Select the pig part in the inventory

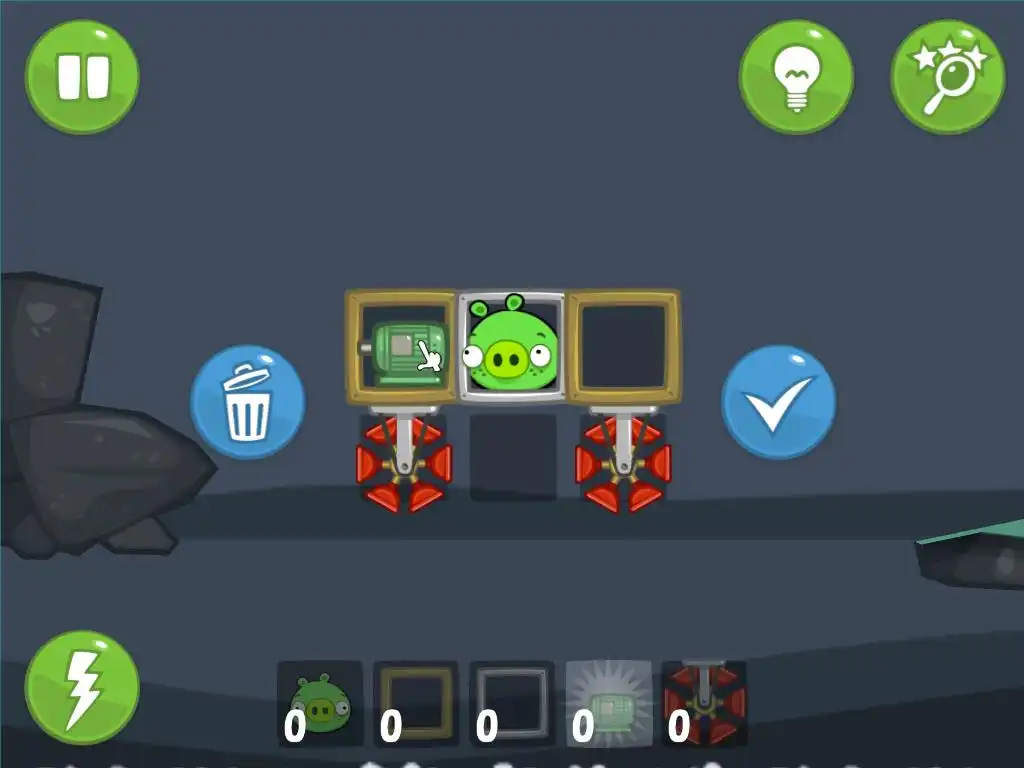pos(320,704)
